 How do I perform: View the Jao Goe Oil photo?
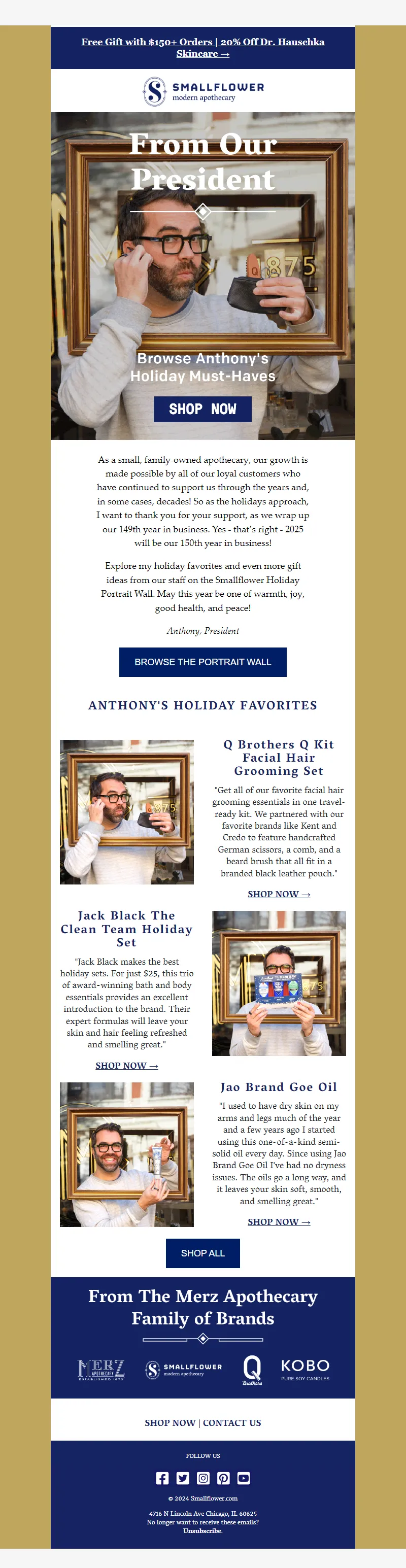tap(126, 1154)
